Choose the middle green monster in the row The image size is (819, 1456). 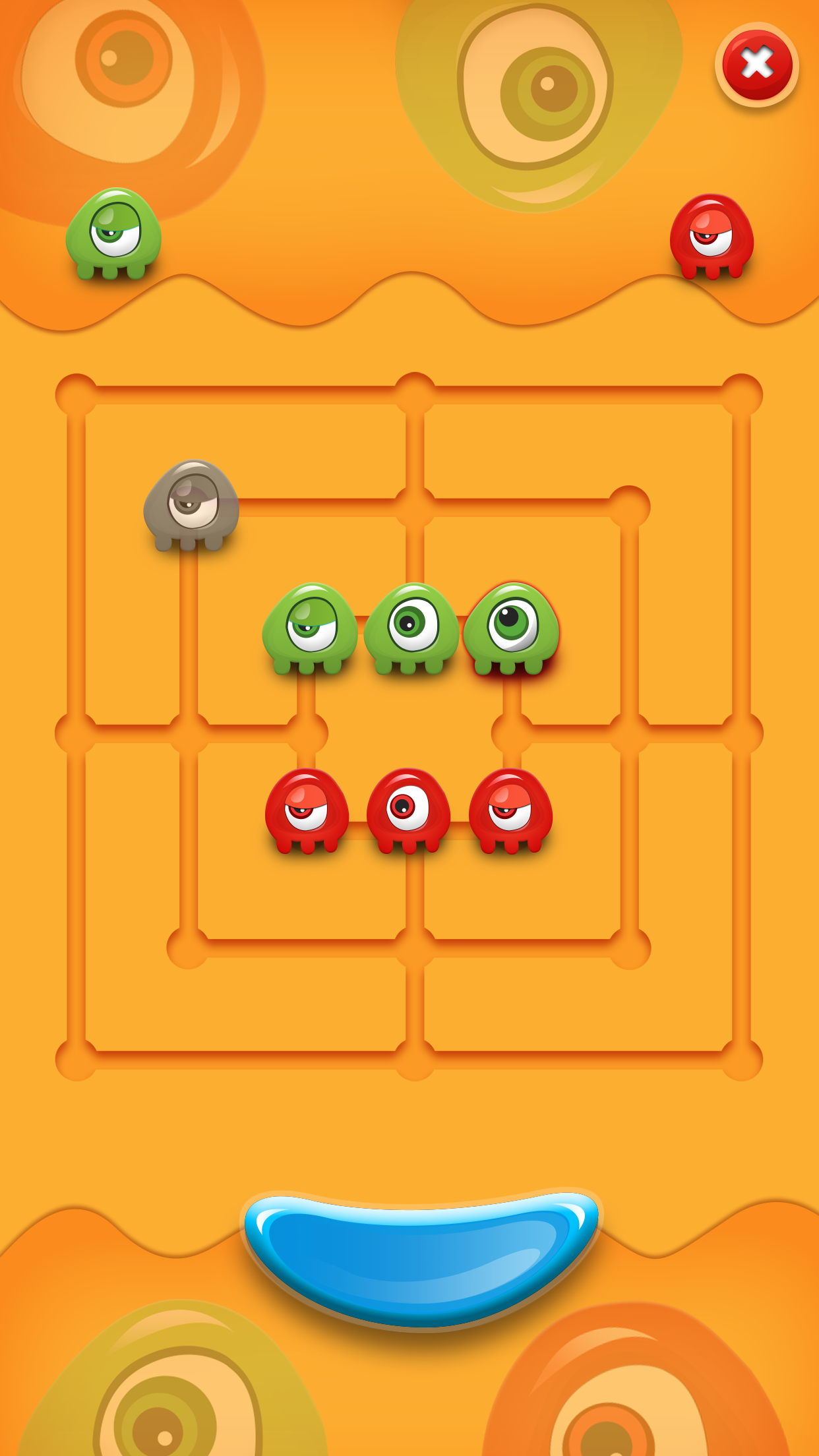click(411, 628)
